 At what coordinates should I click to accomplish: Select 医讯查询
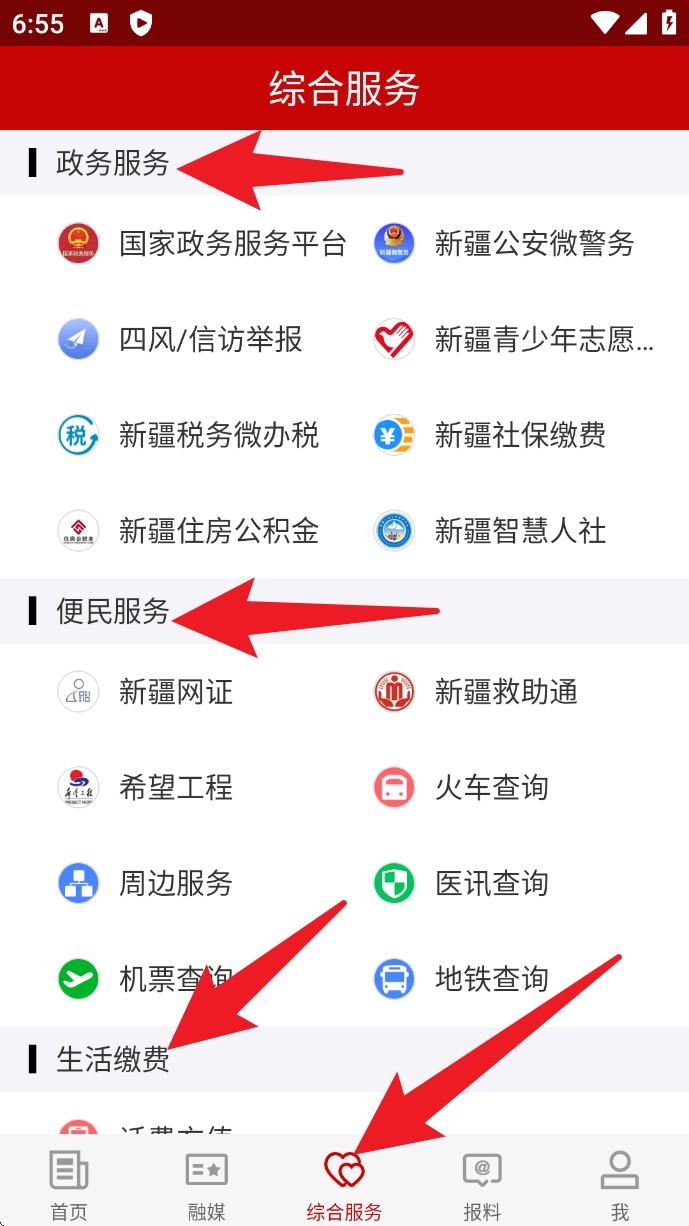(461, 883)
